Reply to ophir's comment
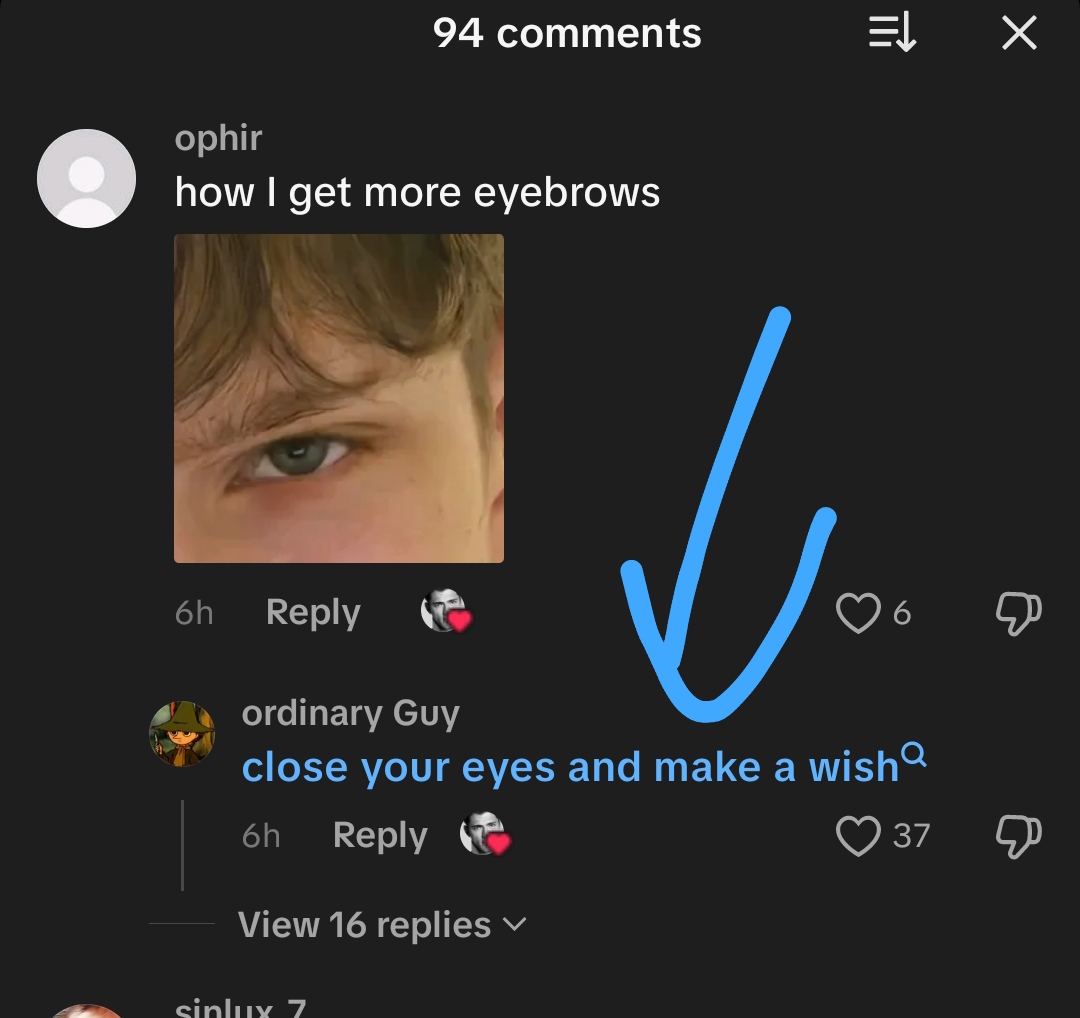 [313, 612]
